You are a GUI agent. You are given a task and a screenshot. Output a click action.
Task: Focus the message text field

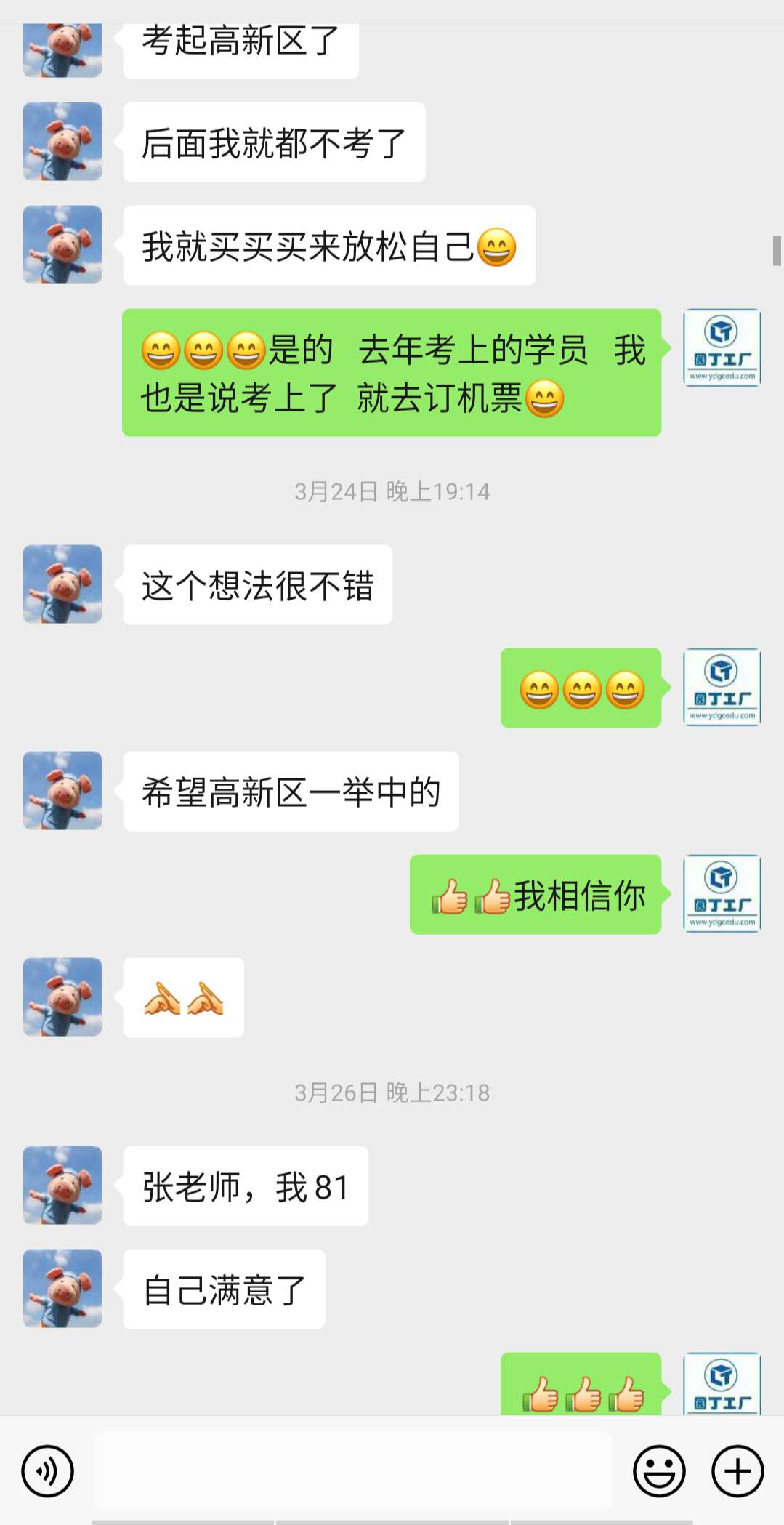(352, 1471)
